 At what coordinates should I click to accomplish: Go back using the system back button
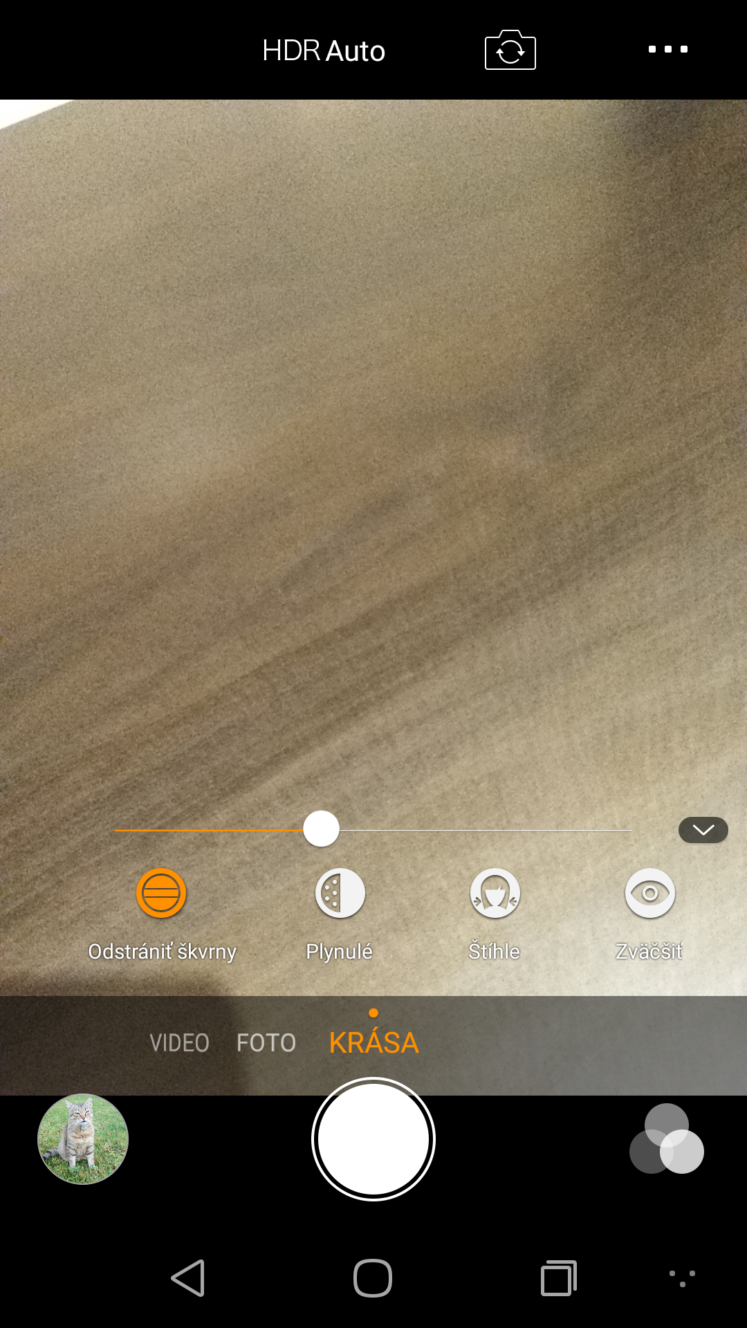tap(188, 1278)
